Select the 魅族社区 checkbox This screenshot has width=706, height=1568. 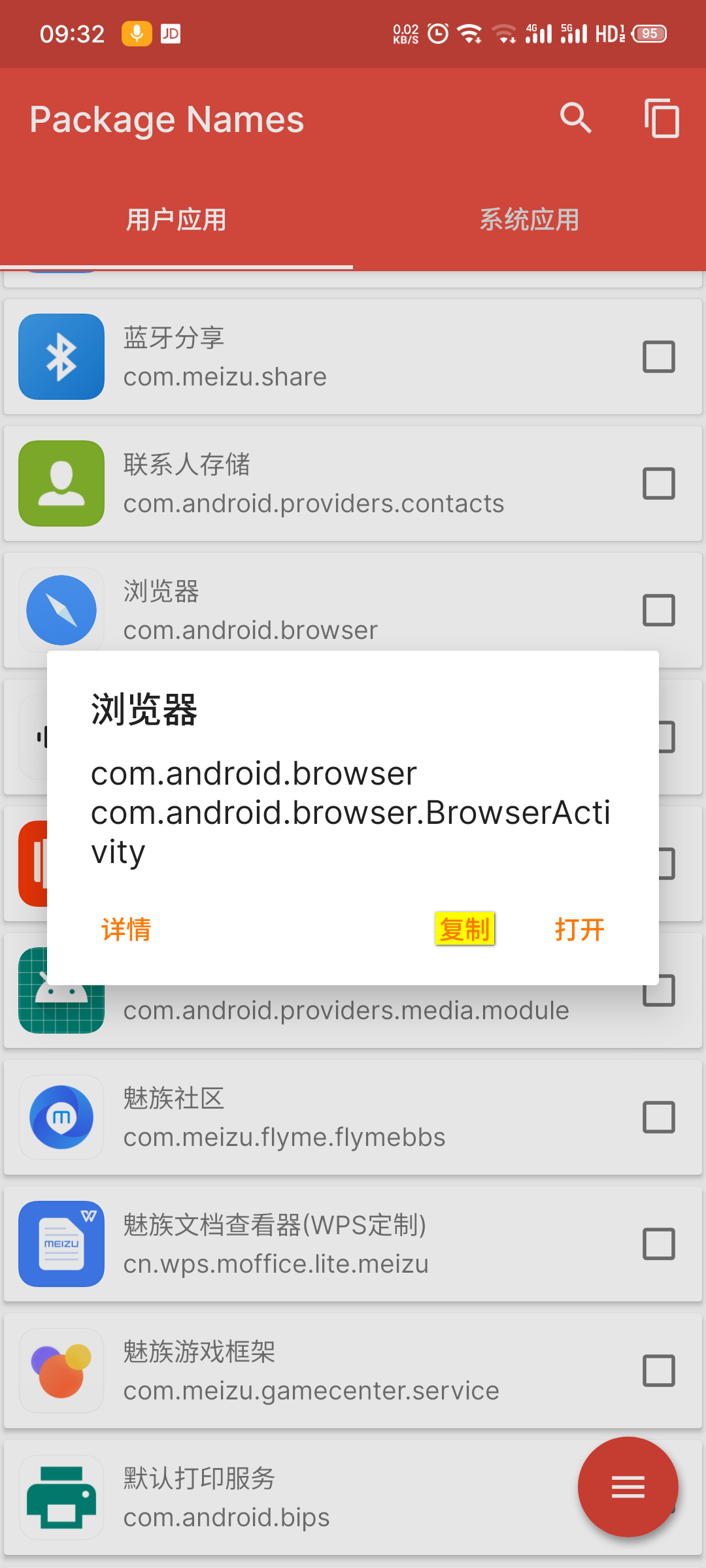[658, 1117]
